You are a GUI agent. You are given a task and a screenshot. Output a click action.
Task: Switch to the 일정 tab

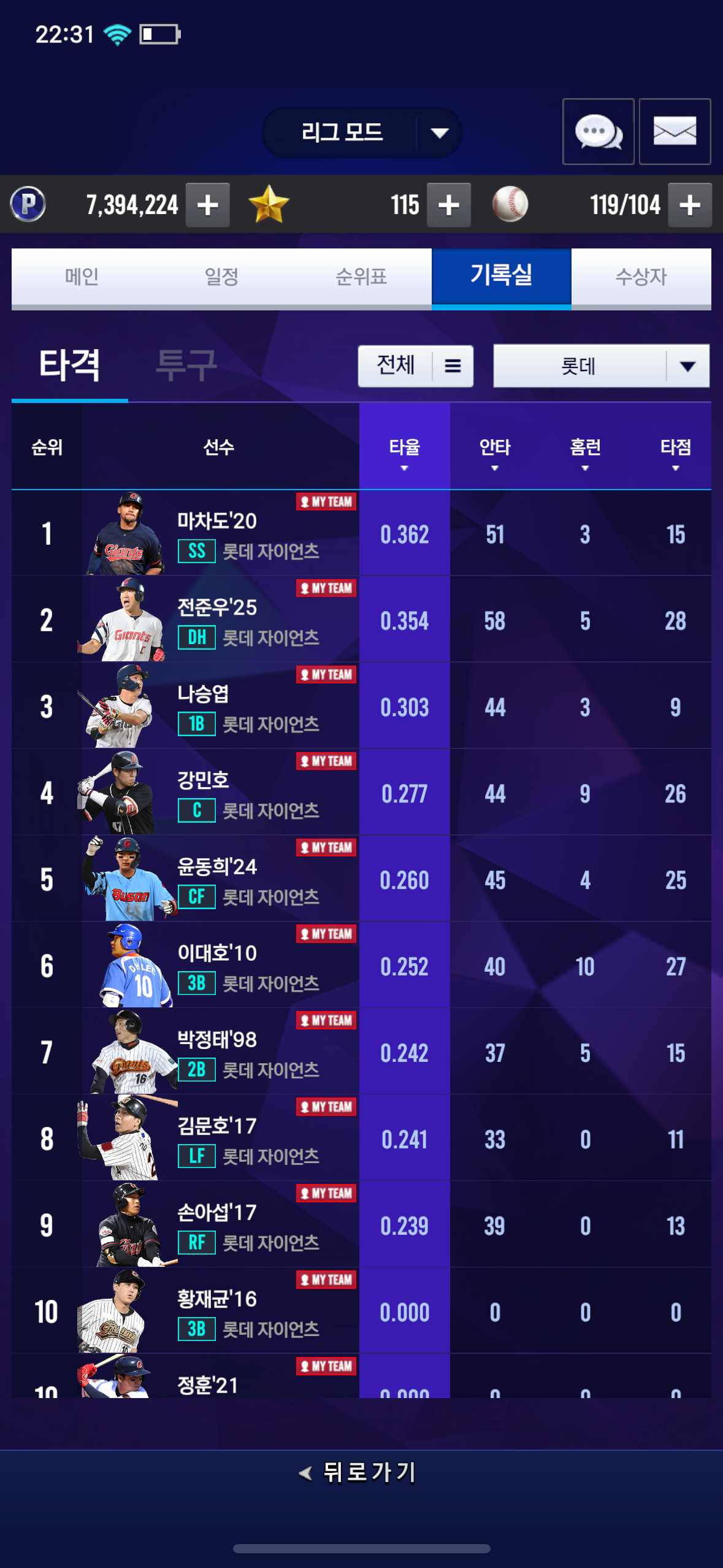tap(221, 277)
